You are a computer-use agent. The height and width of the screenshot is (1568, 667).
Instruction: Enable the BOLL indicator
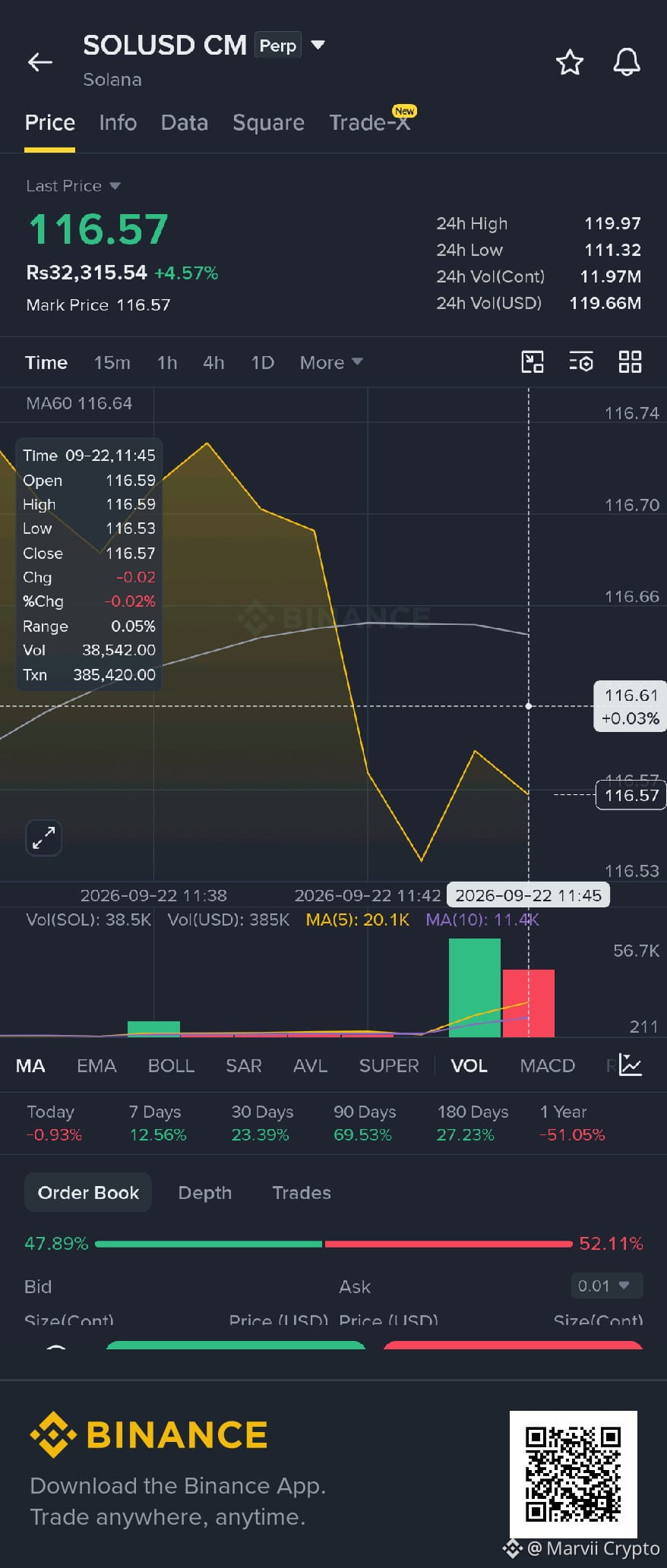point(171,1065)
